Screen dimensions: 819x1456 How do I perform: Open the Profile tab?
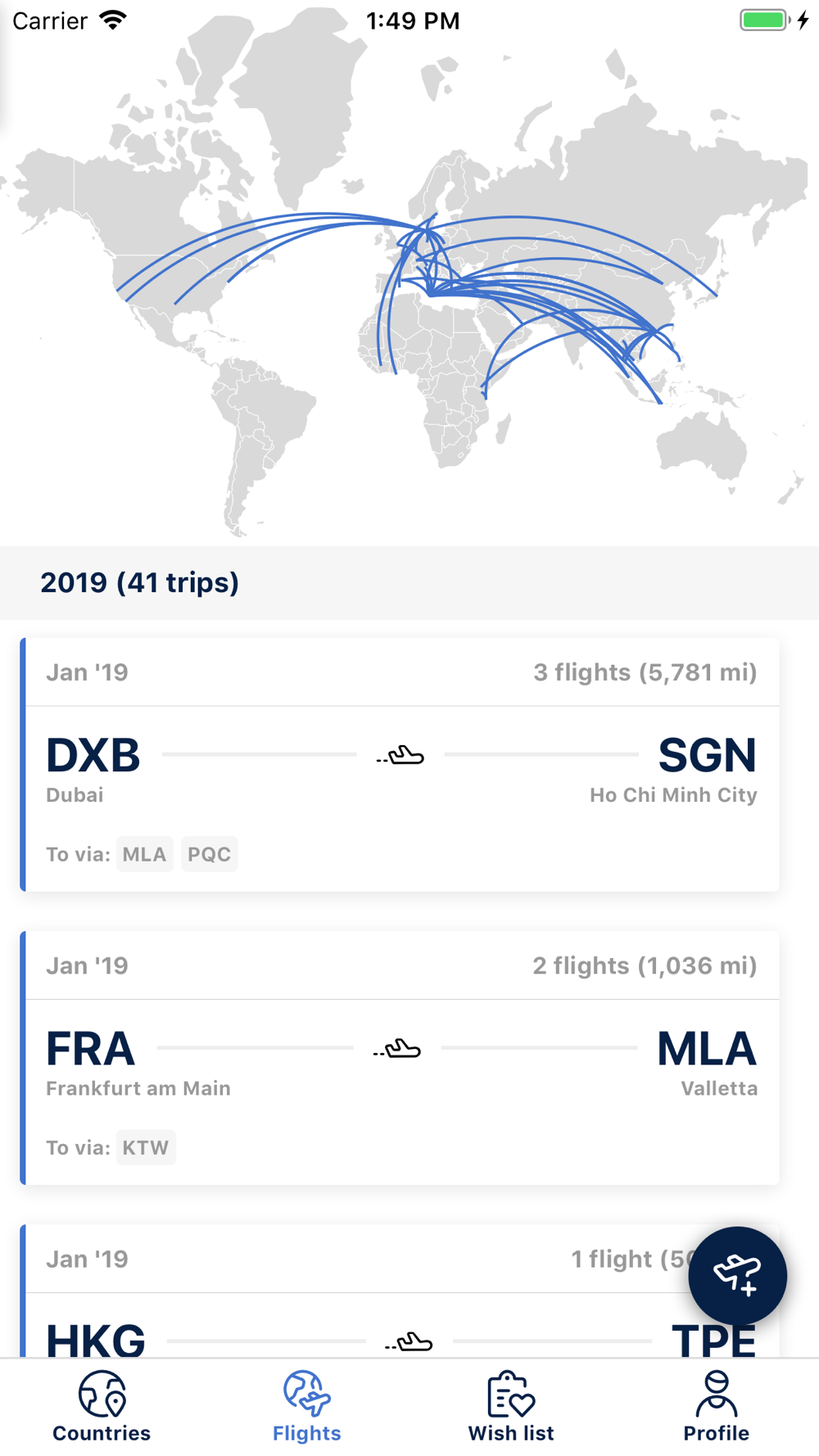[717, 1407]
